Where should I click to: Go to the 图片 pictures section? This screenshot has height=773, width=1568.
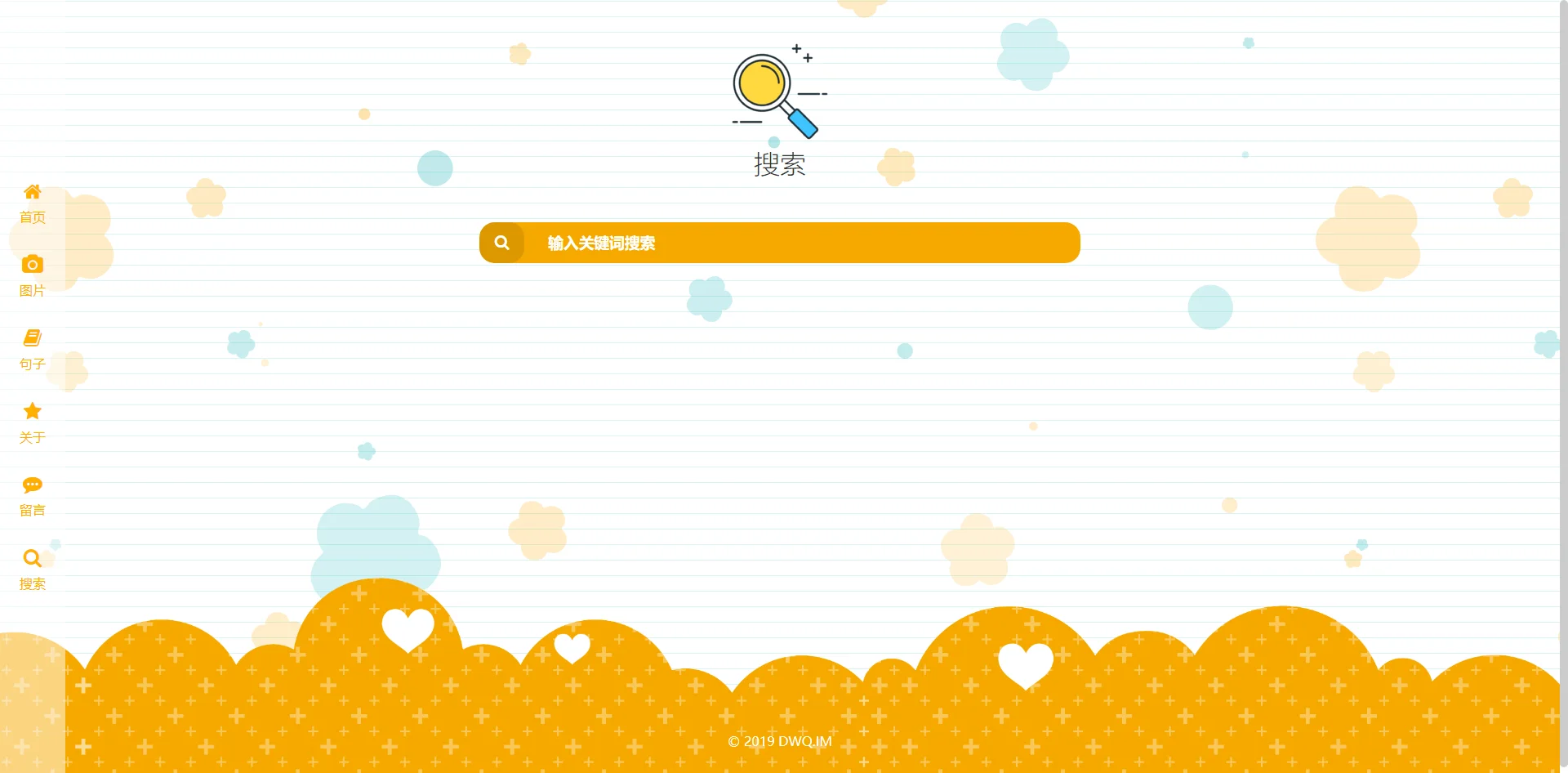[32, 277]
